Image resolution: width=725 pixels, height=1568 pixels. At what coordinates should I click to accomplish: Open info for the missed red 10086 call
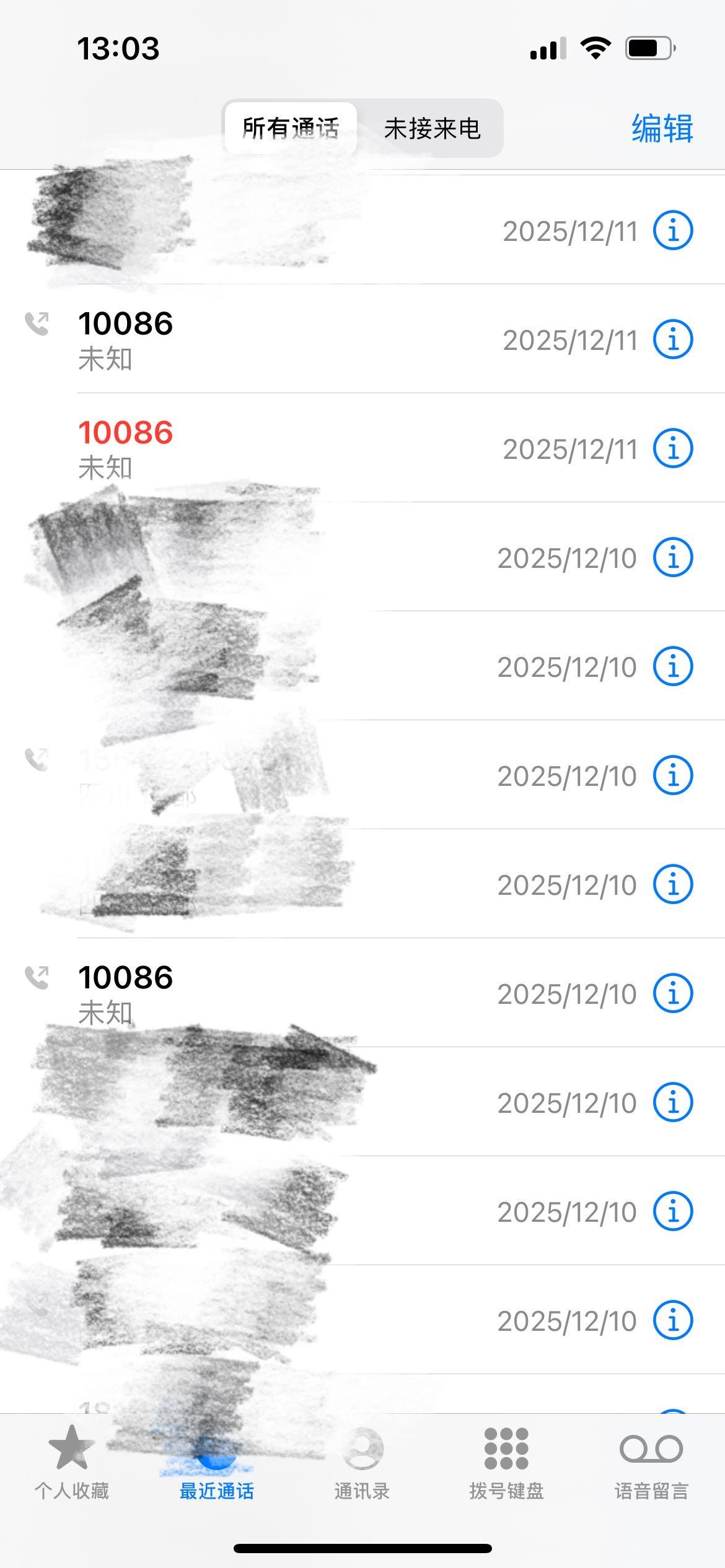(673, 448)
